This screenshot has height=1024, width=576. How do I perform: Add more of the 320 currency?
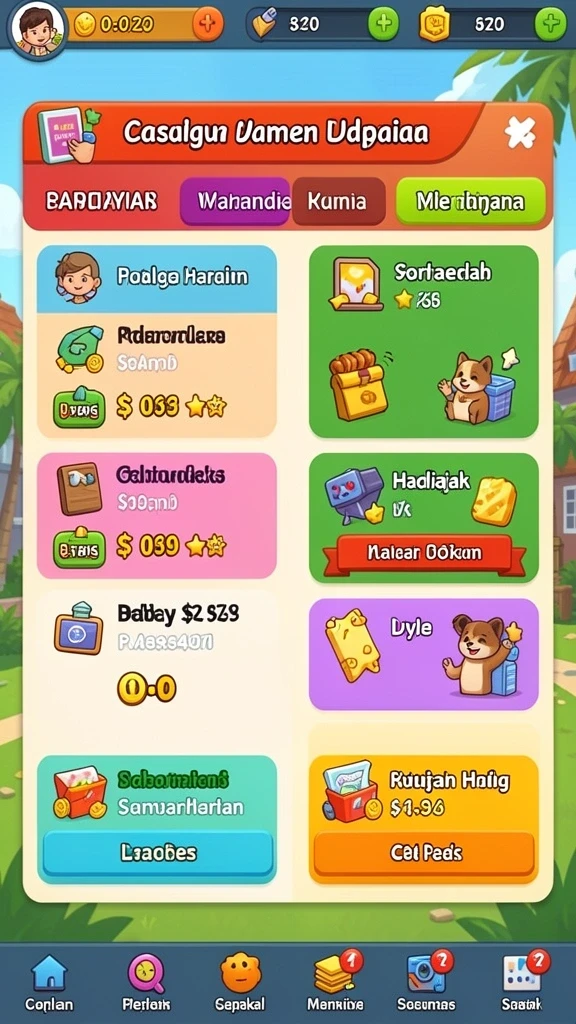coord(383,25)
